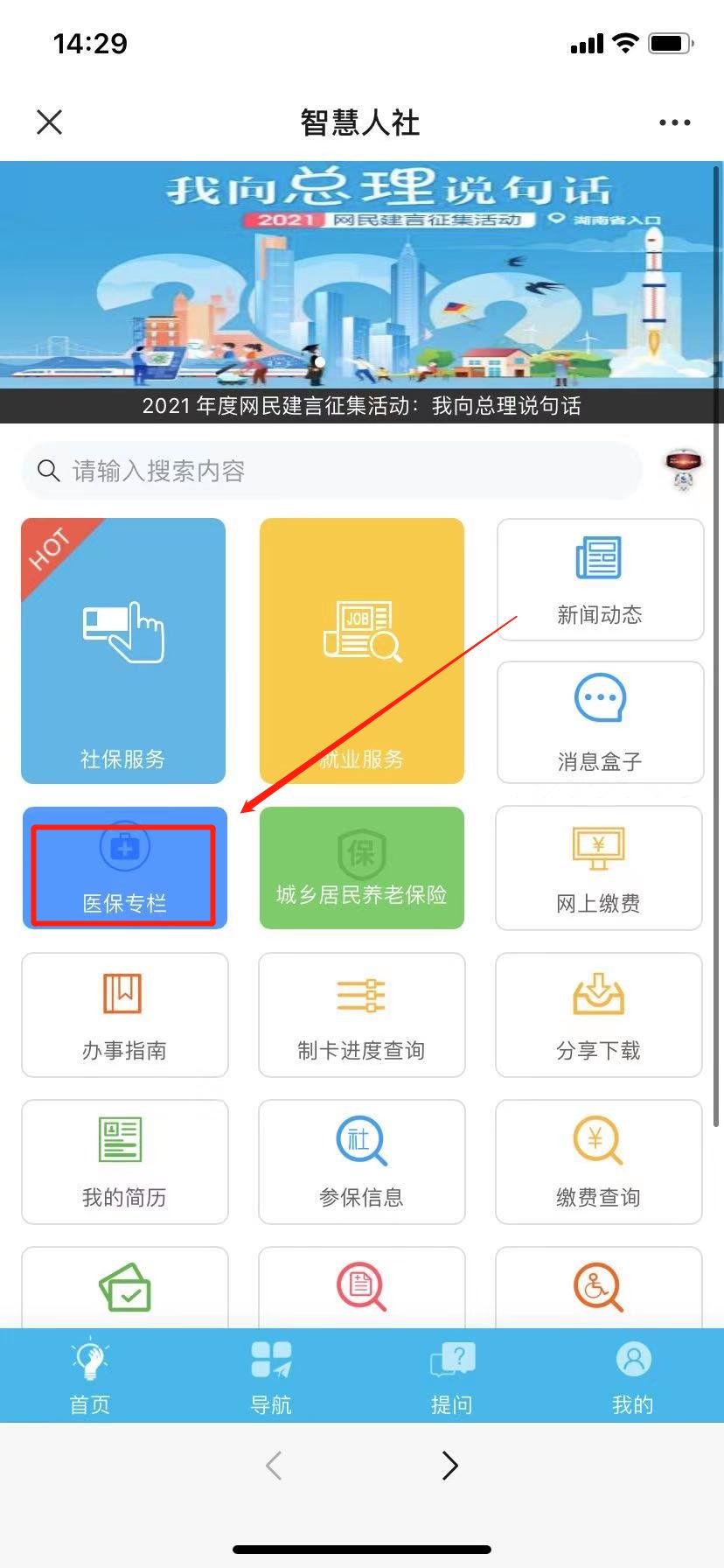Open 办事指南
Viewport: 724px width, 1568px height.
[124, 1015]
